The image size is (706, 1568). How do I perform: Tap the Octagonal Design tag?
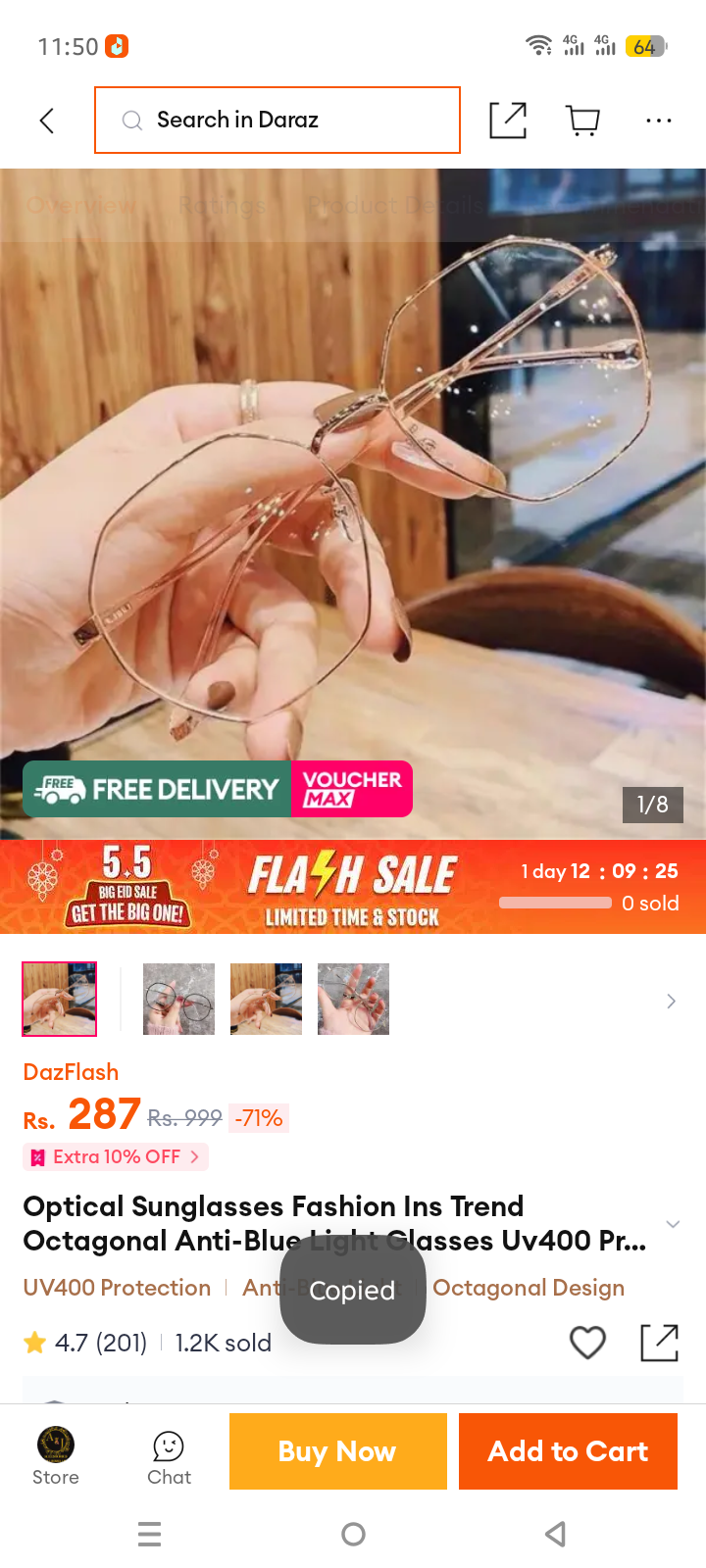[529, 1288]
